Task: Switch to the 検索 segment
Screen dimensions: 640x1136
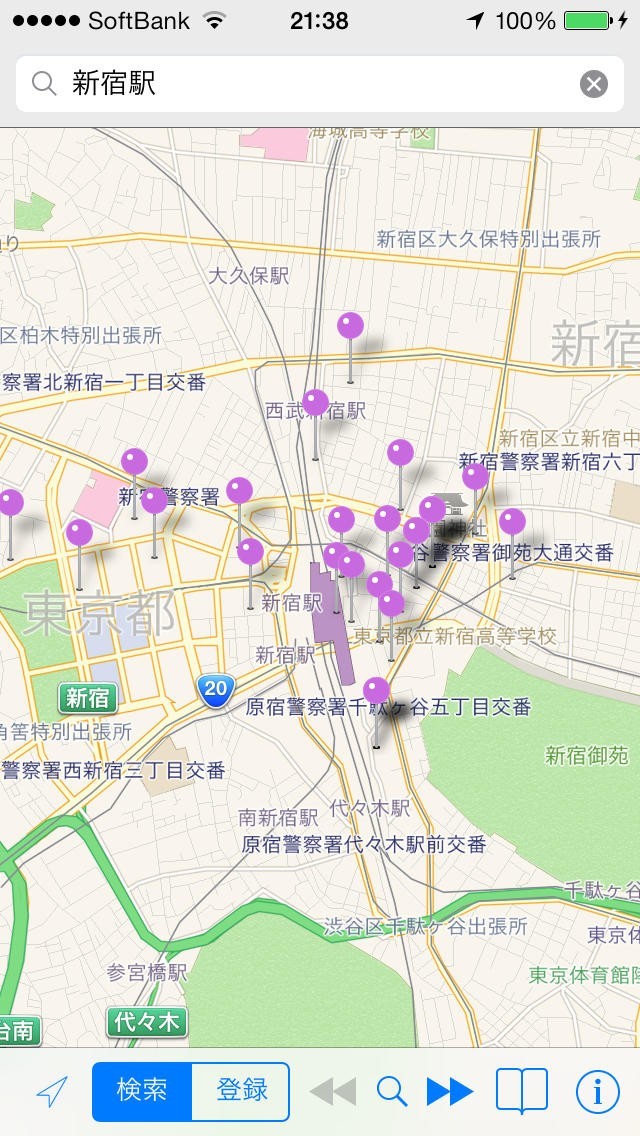Action: coord(142,1091)
